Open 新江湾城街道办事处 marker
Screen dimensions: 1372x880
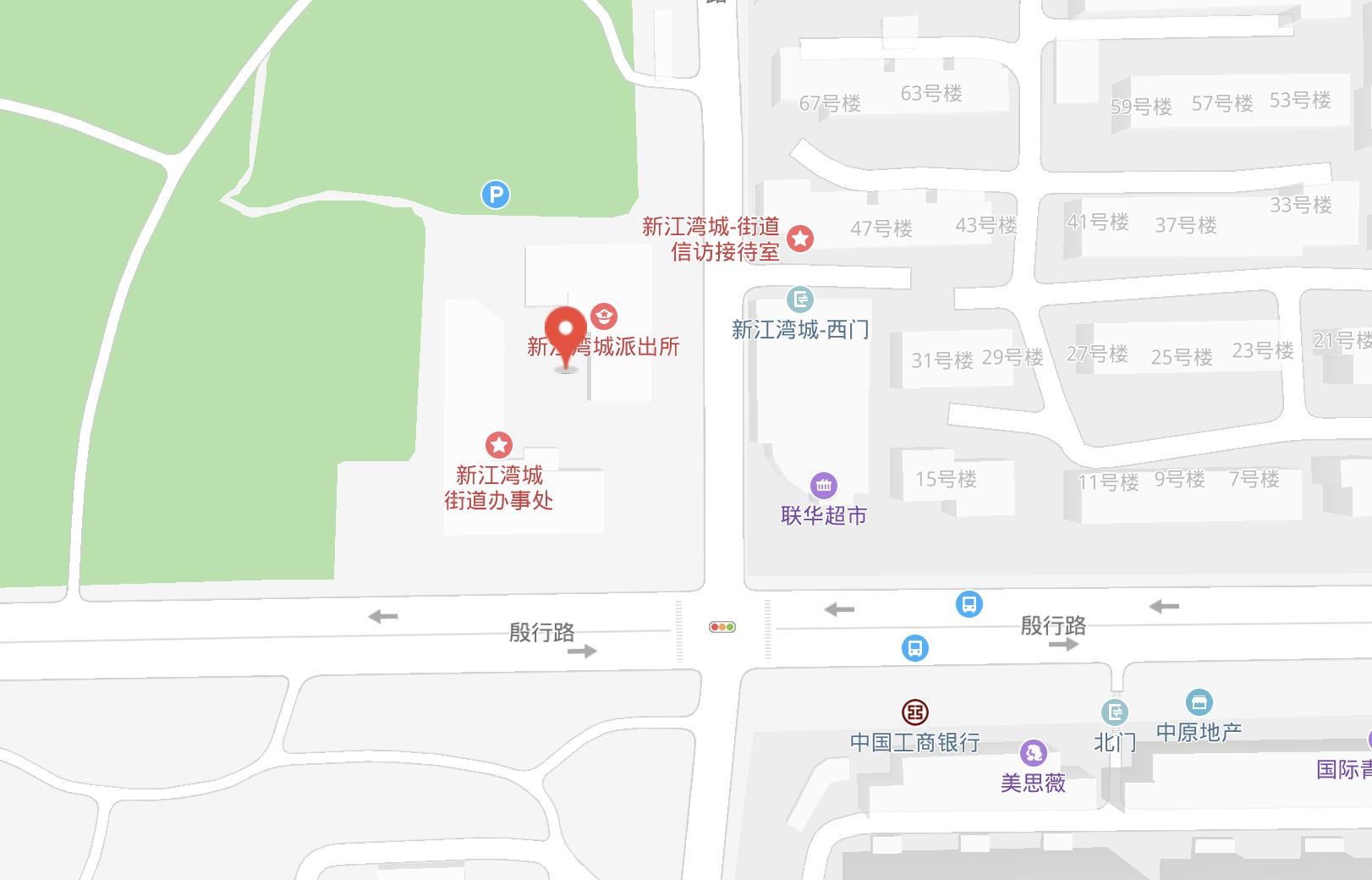[x=499, y=444]
